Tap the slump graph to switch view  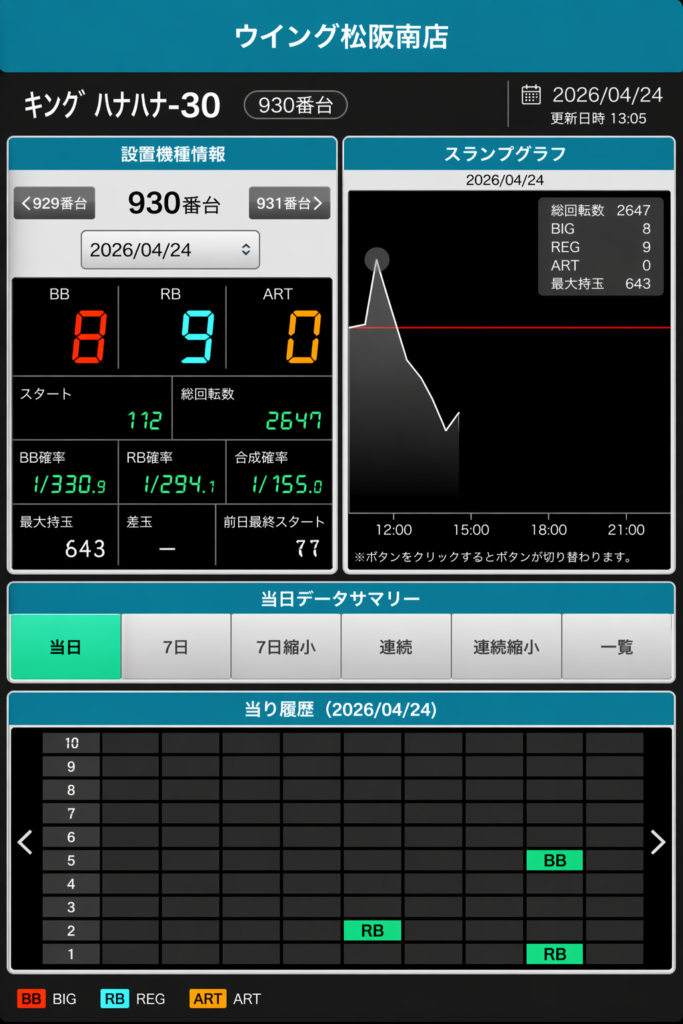point(509,380)
